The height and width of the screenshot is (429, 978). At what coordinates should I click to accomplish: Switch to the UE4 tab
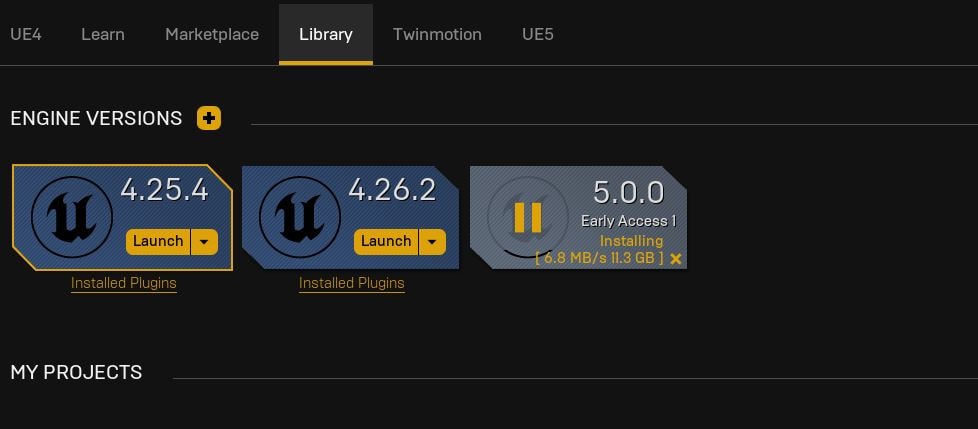click(x=25, y=34)
